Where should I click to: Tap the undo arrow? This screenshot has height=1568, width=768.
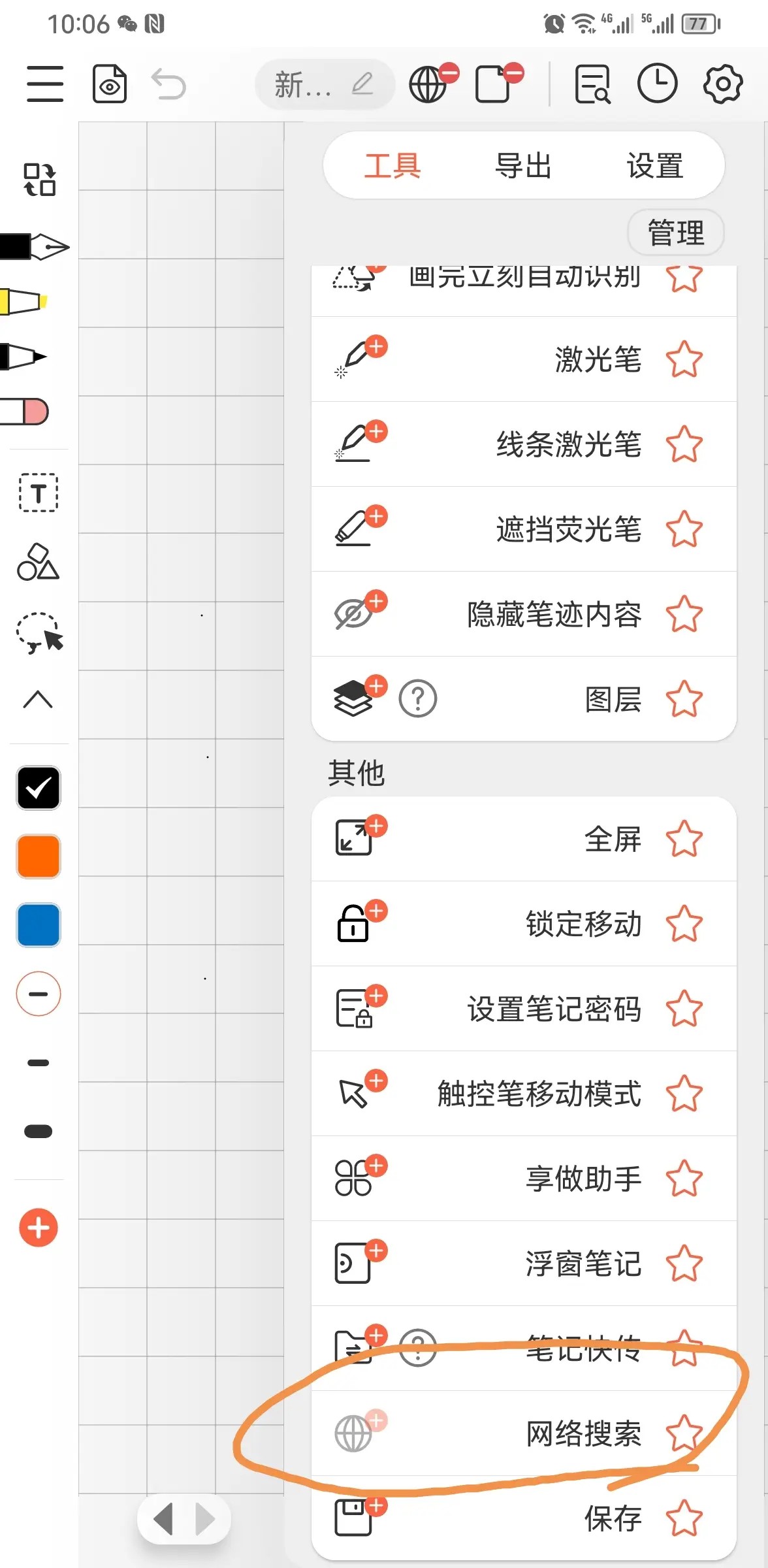tap(168, 84)
